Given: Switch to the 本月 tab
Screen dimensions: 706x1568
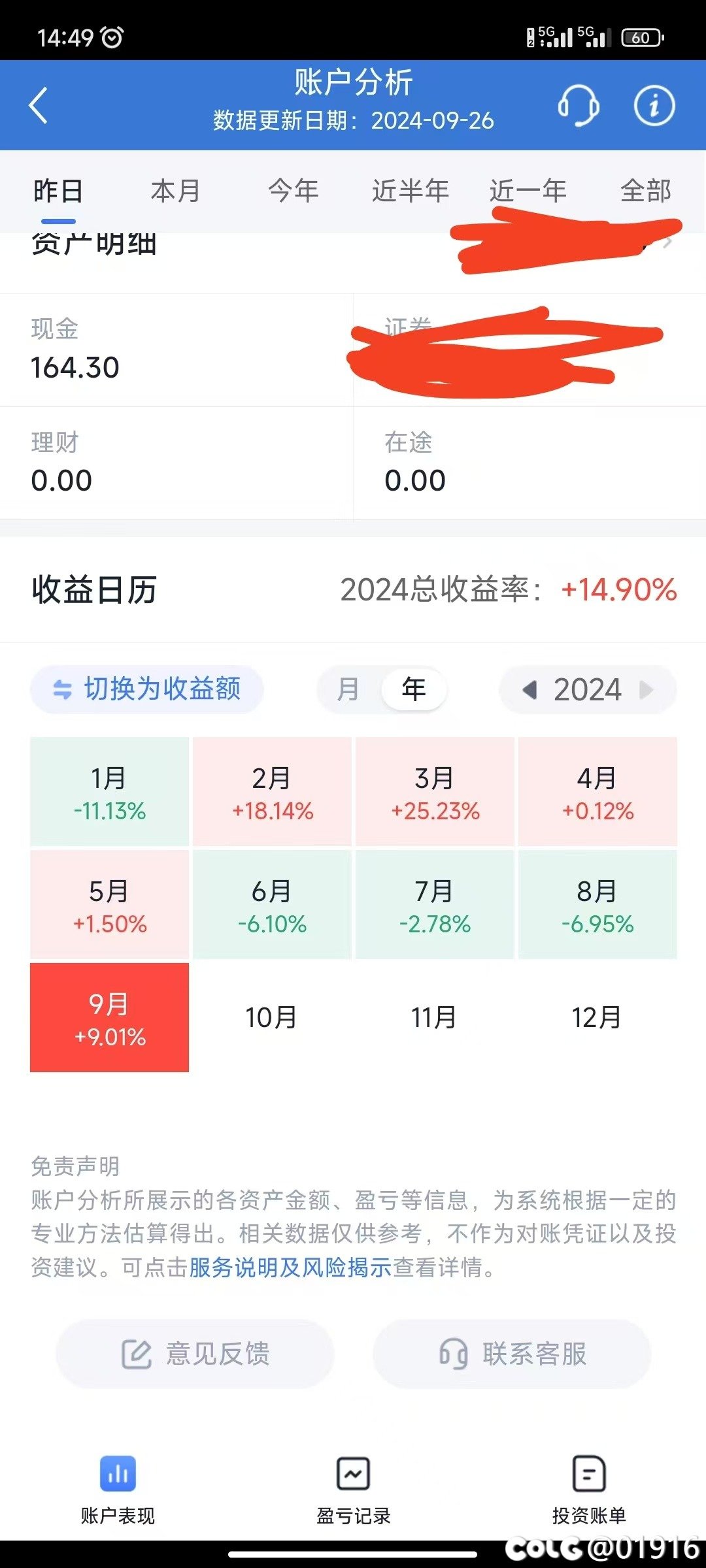Looking at the screenshot, I should [x=175, y=191].
